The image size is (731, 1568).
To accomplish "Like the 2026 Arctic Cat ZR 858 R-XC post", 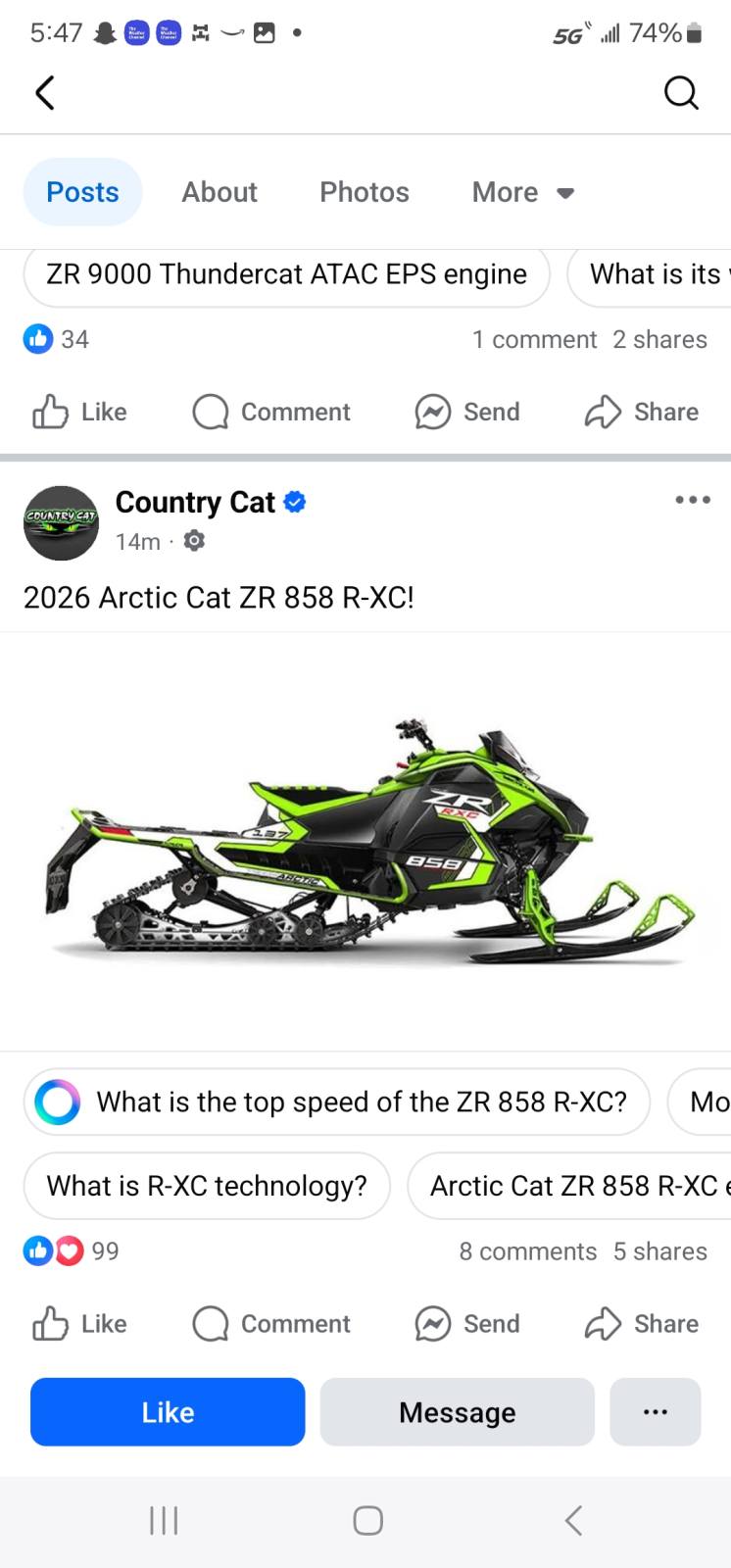I will tap(80, 1324).
